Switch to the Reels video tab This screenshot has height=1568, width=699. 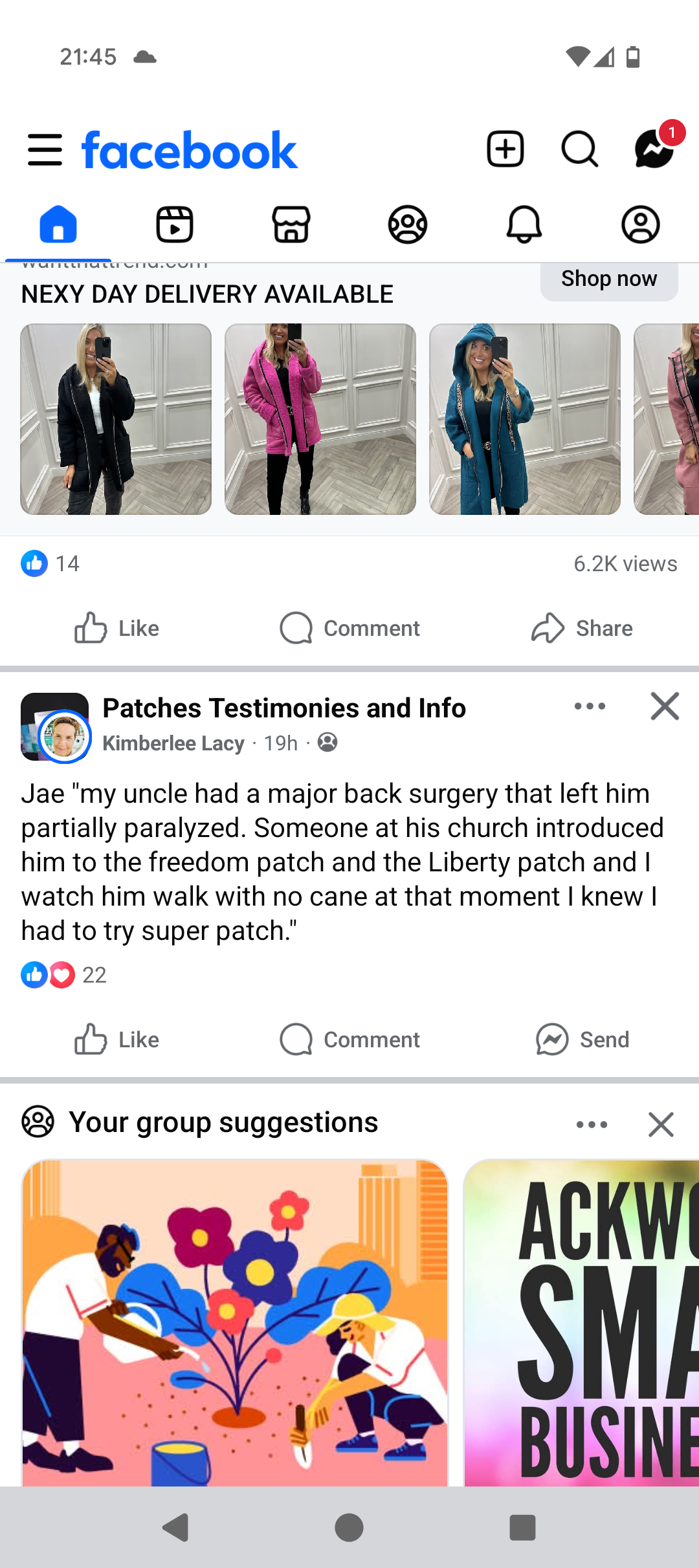pyautogui.click(x=175, y=225)
